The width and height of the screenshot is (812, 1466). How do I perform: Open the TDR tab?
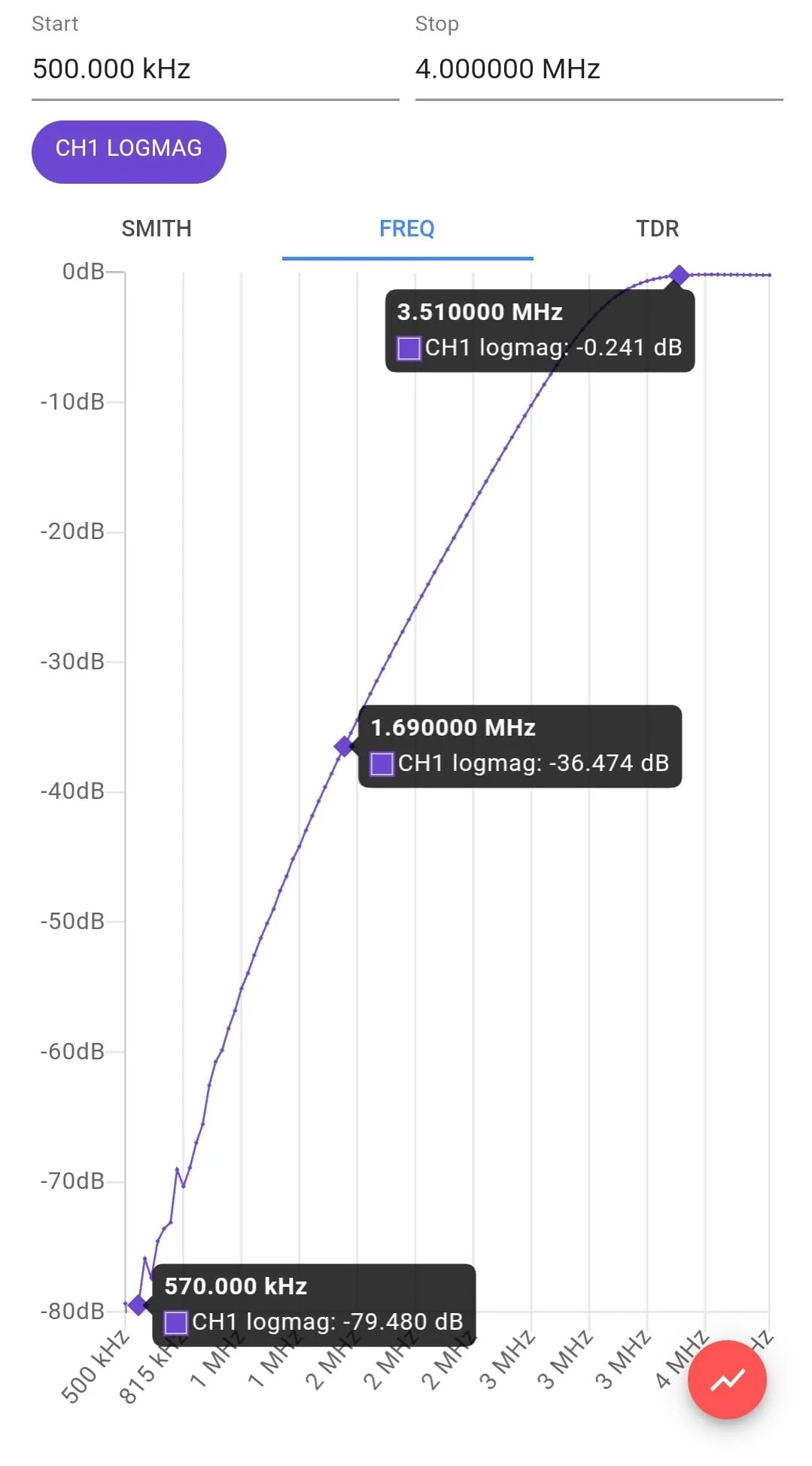click(658, 229)
